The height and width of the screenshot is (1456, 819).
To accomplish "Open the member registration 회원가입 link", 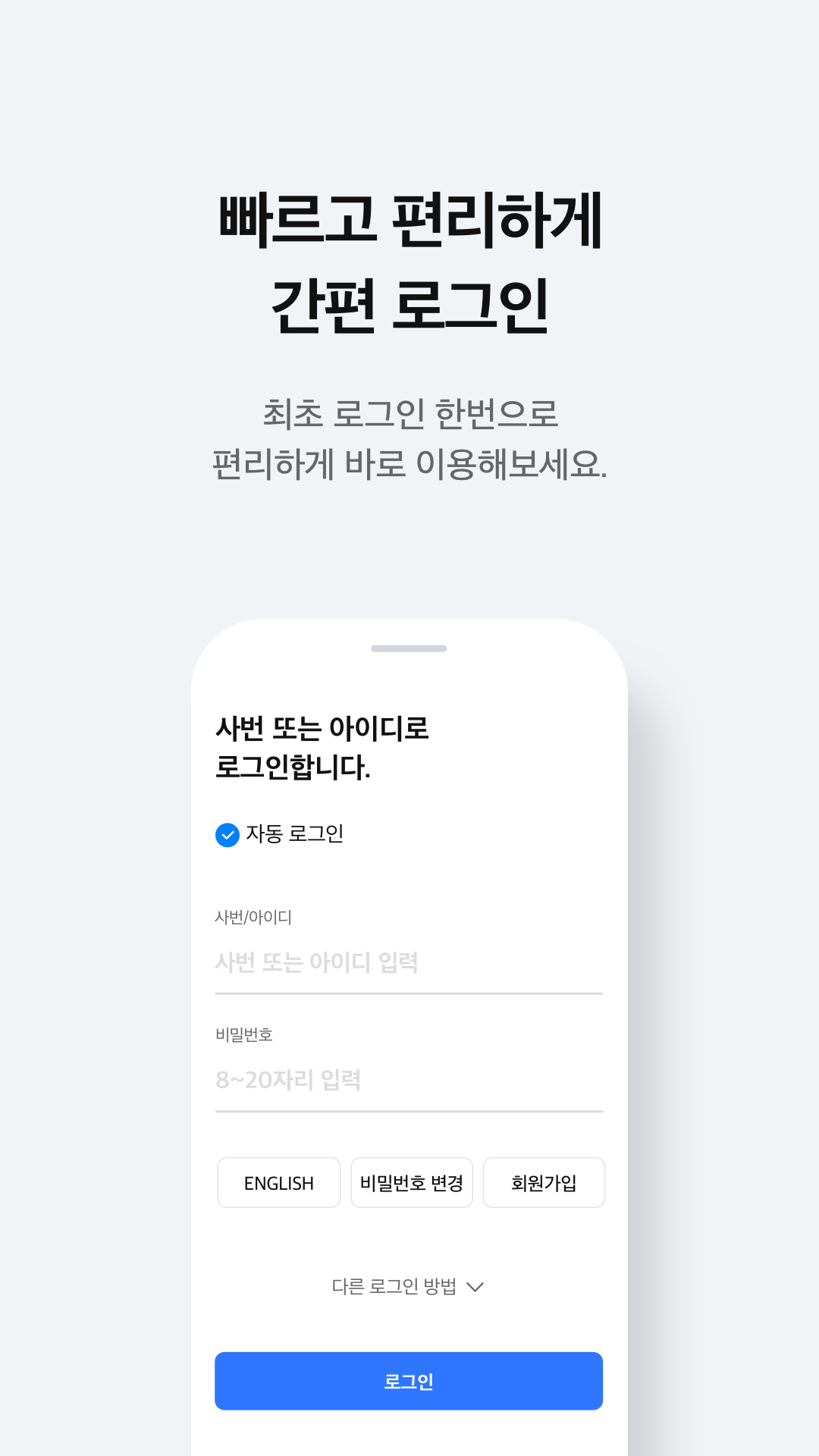I will coord(544,1182).
